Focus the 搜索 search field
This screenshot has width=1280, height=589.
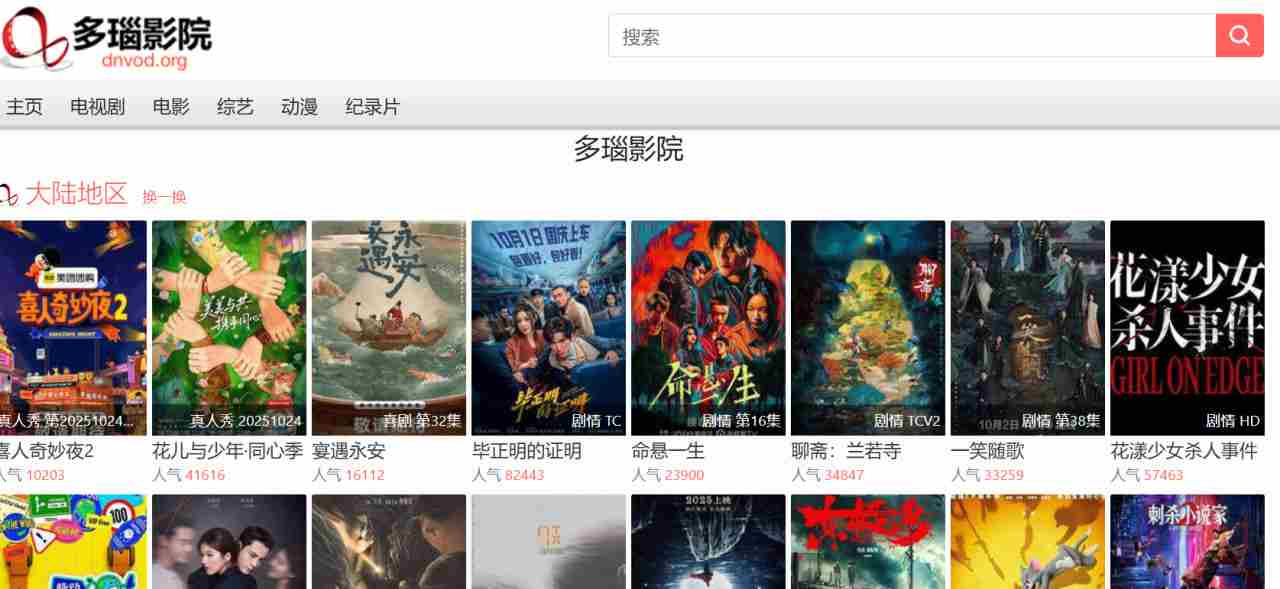pos(912,36)
